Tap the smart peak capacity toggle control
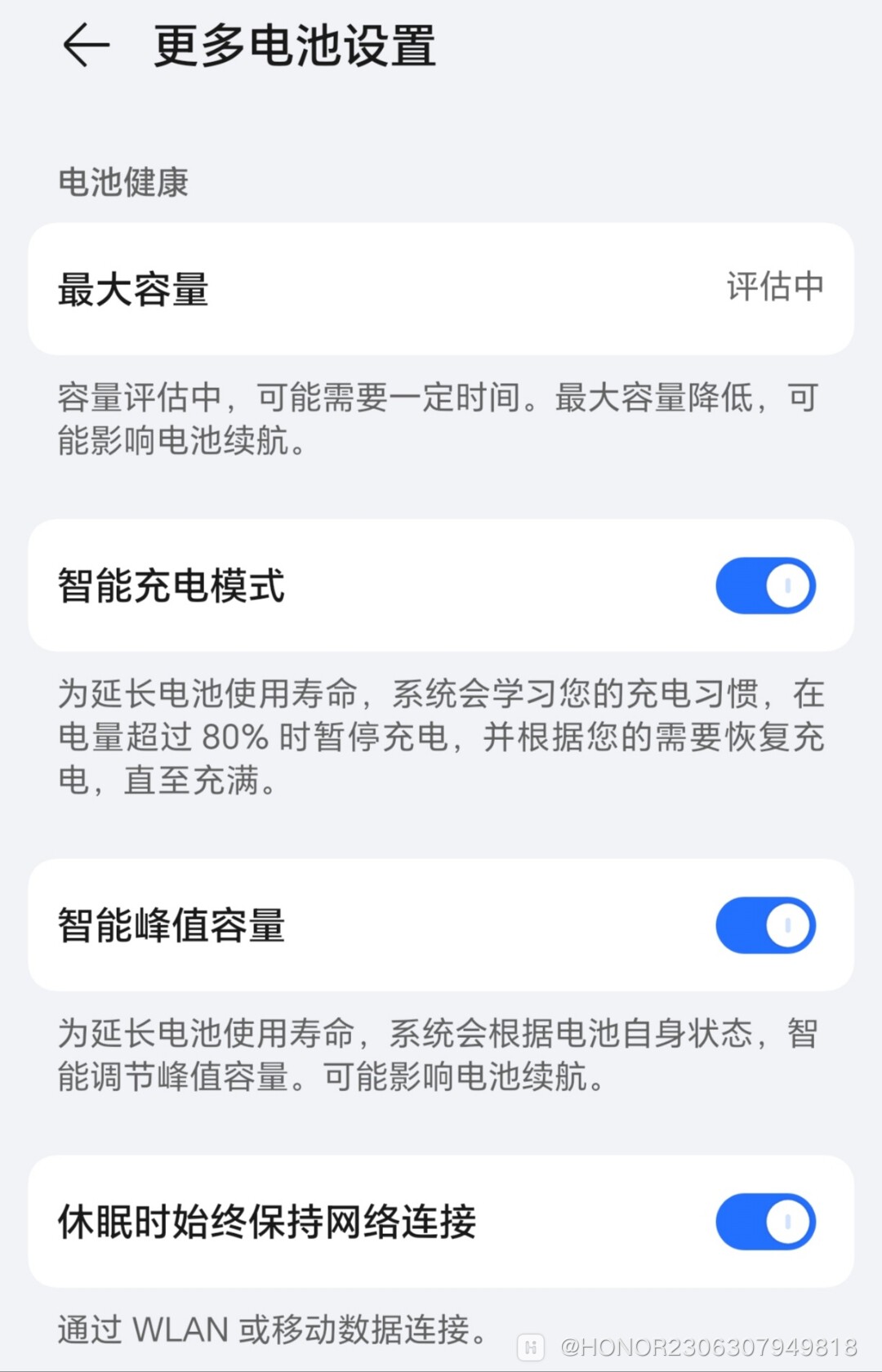882x1372 pixels. click(x=764, y=924)
